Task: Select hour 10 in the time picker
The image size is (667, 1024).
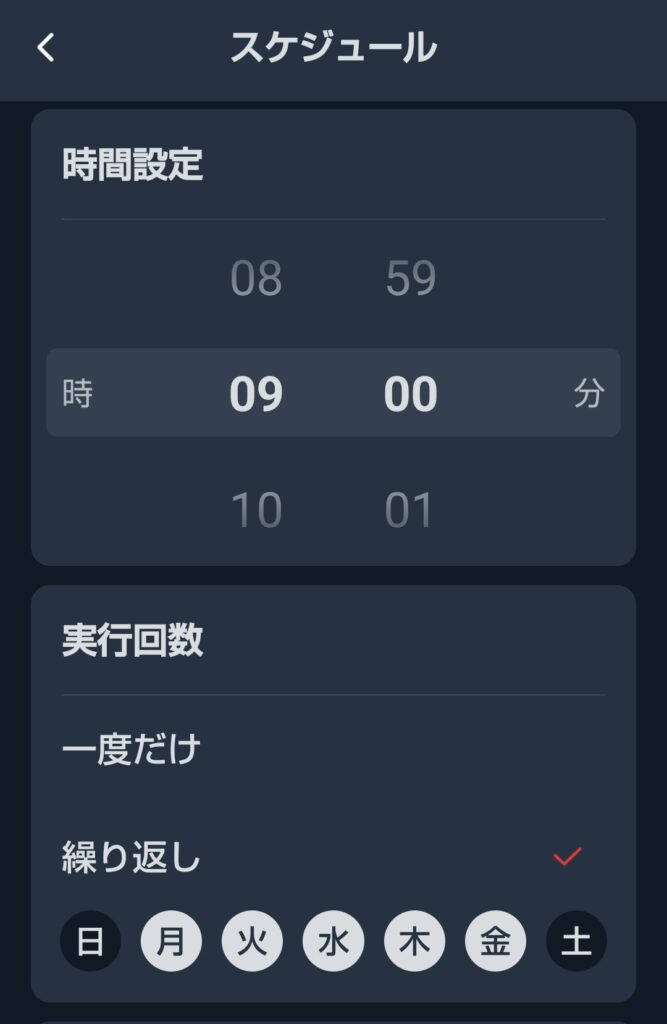Action: pos(256,510)
